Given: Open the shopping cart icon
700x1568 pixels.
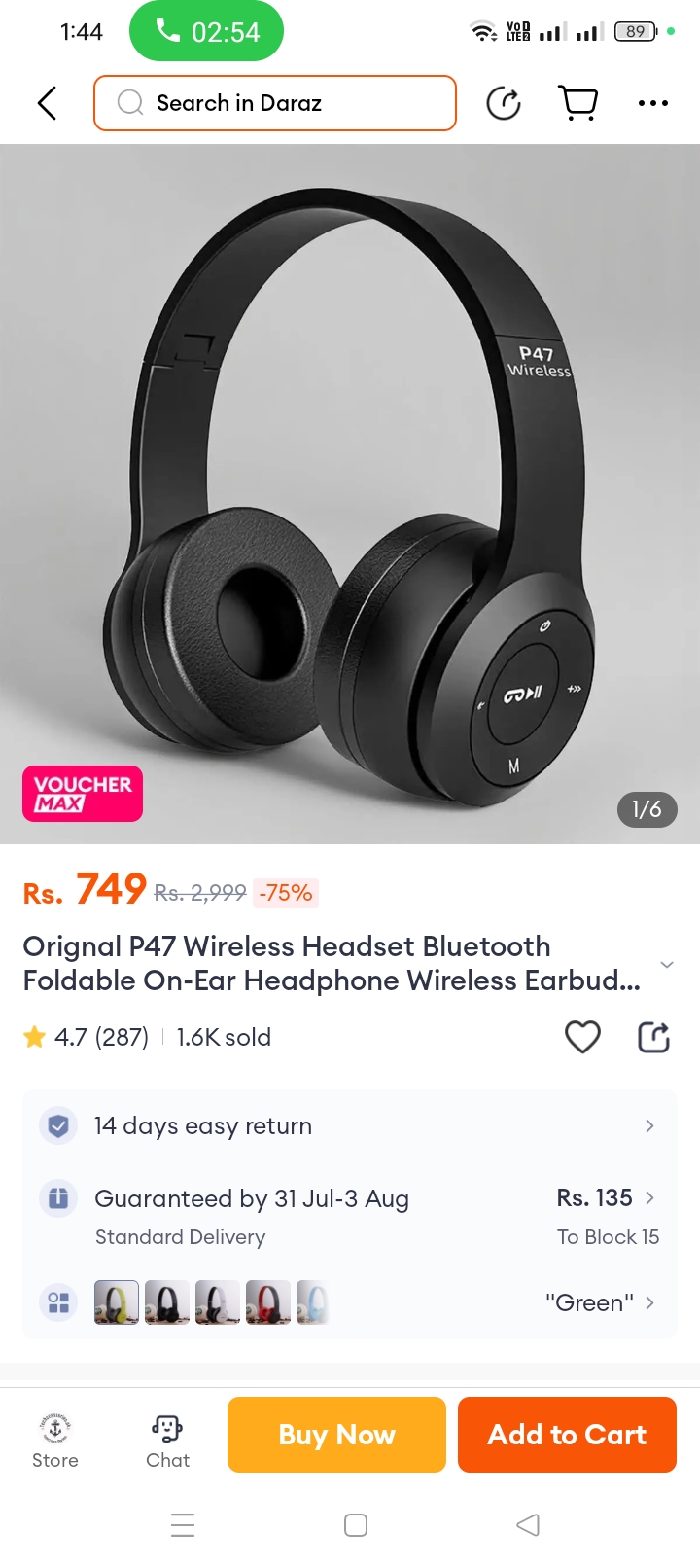Looking at the screenshot, I should click(x=577, y=103).
